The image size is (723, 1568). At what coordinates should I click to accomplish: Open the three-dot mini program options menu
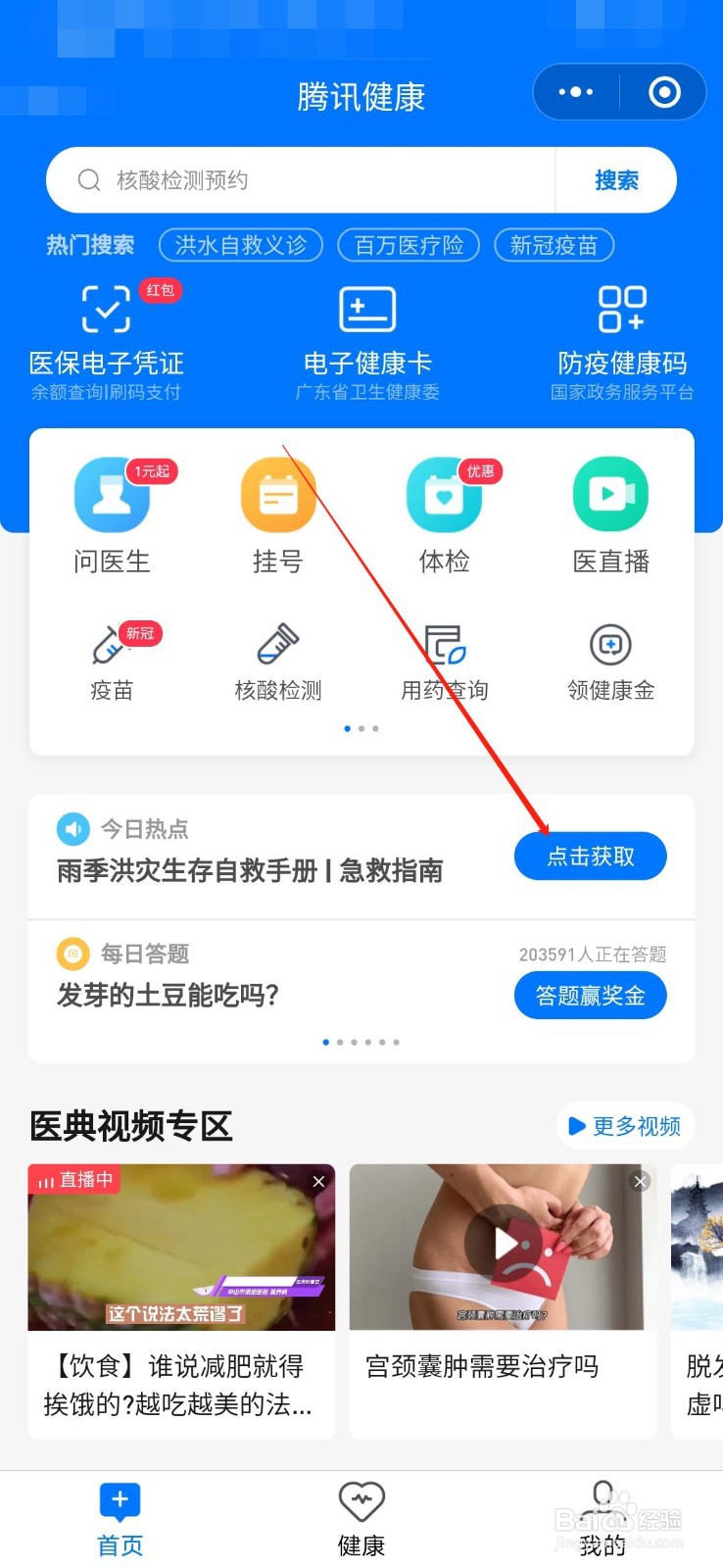[x=575, y=91]
